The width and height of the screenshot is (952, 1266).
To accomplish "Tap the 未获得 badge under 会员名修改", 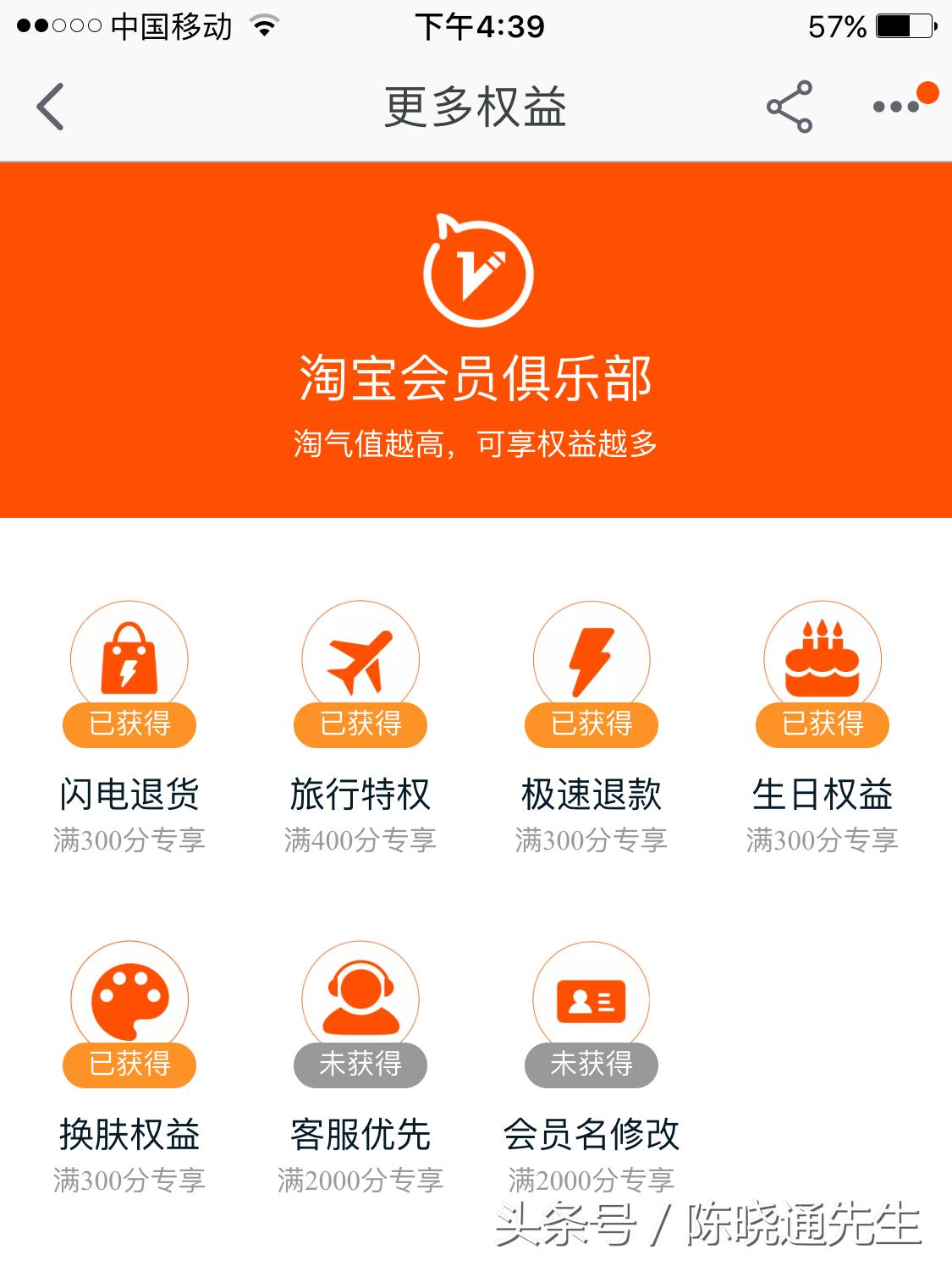I will 590,1066.
